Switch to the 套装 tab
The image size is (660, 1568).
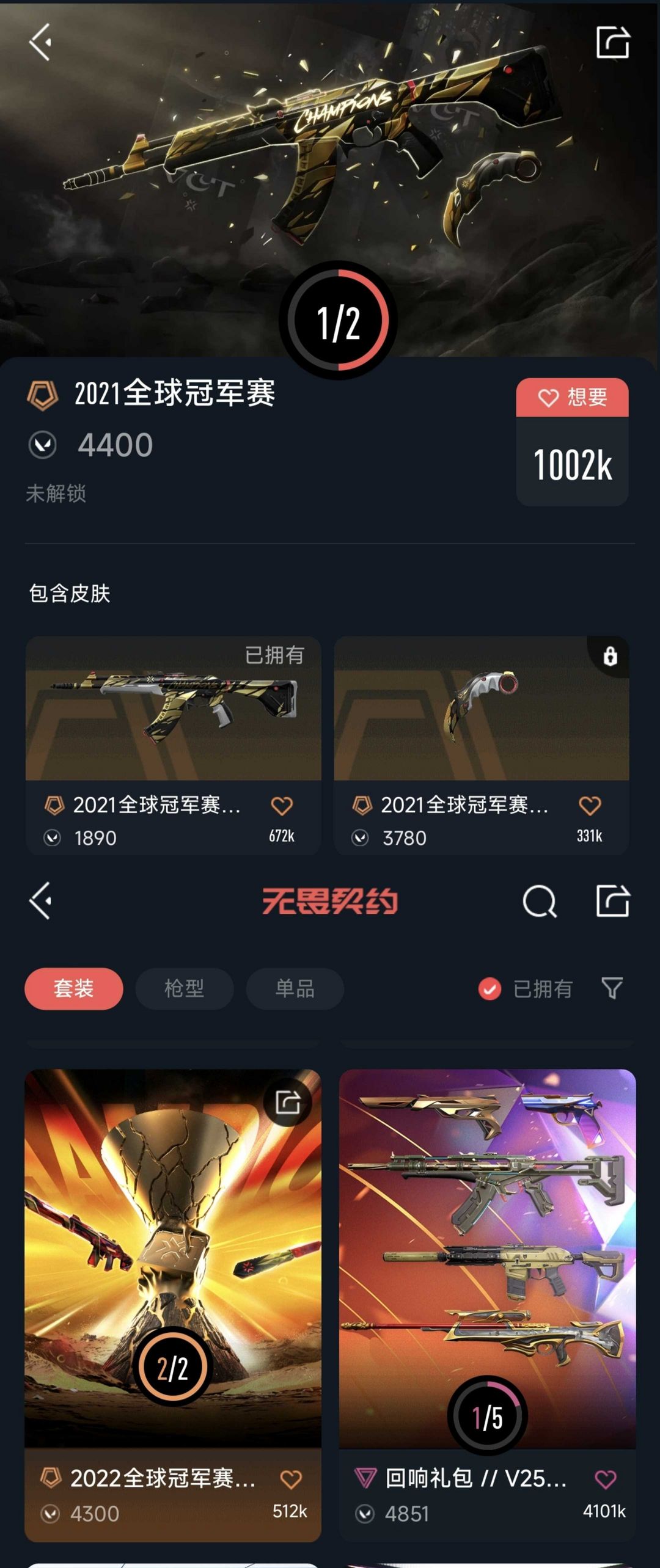[x=73, y=988]
